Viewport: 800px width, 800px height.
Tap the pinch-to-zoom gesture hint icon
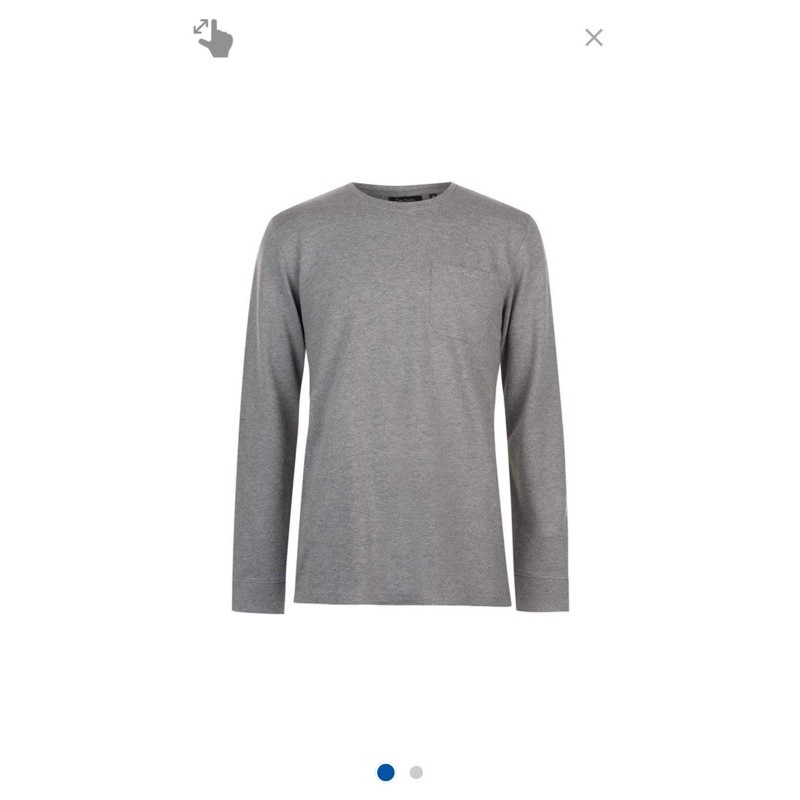213,38
